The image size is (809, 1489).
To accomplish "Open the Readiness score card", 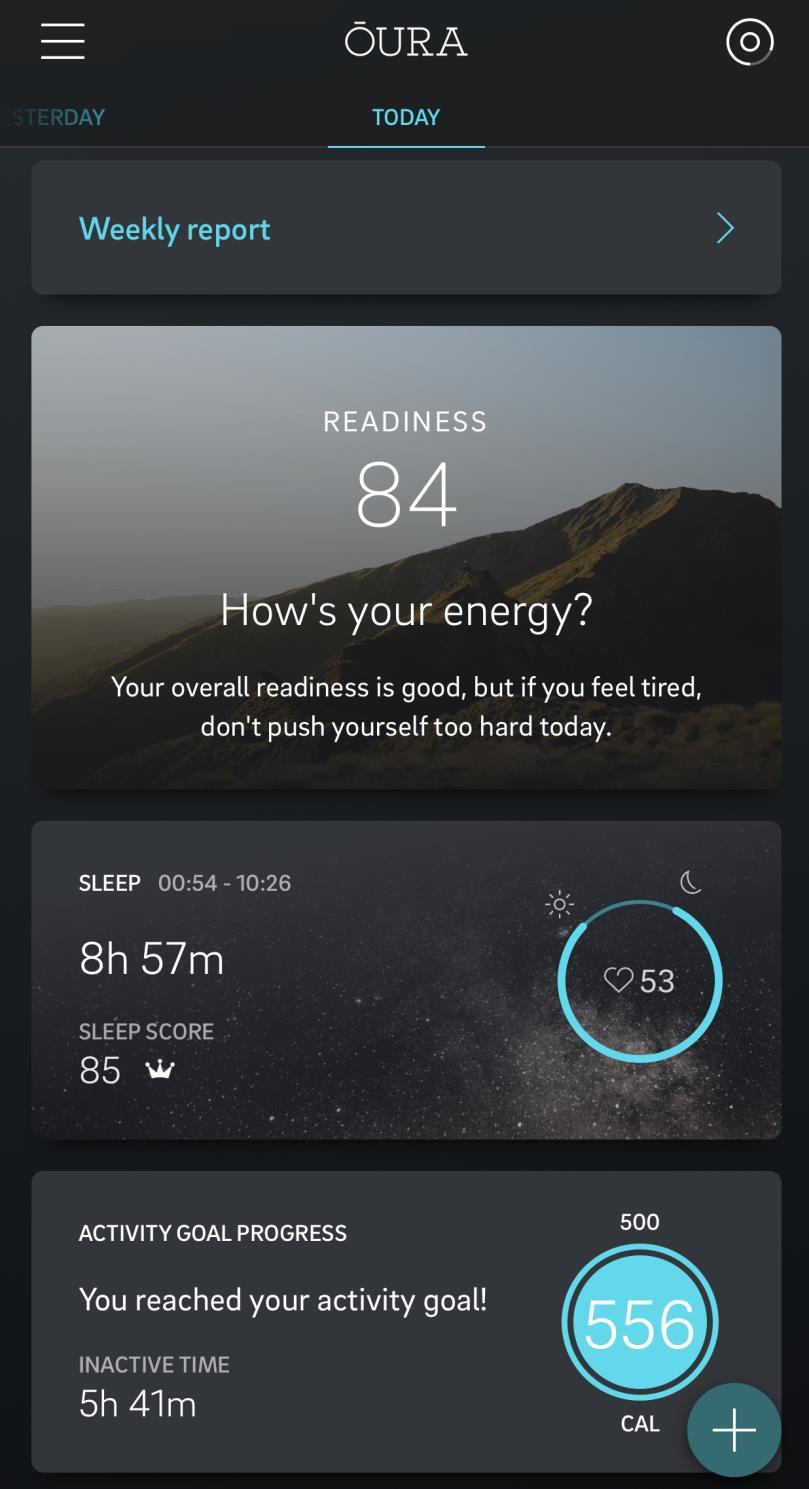I will coord(405,557).
